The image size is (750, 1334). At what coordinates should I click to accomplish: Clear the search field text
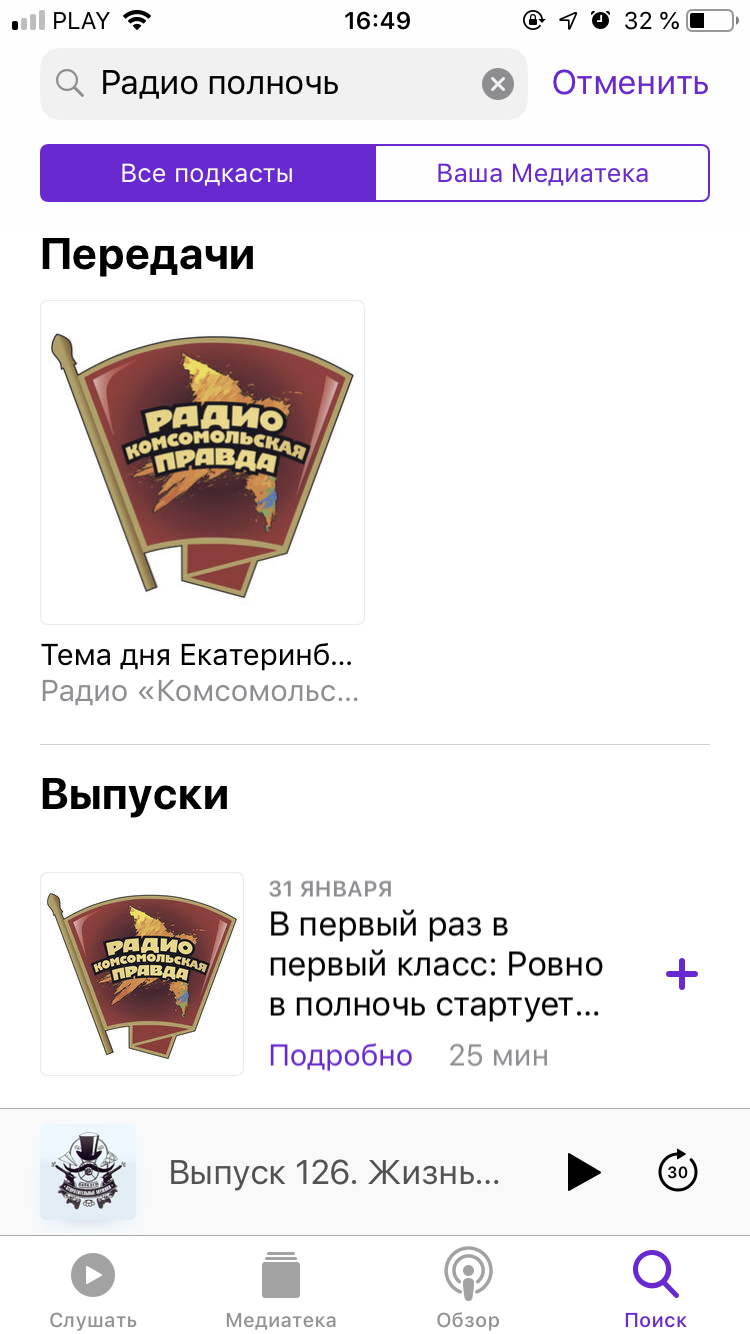(497, 84)
